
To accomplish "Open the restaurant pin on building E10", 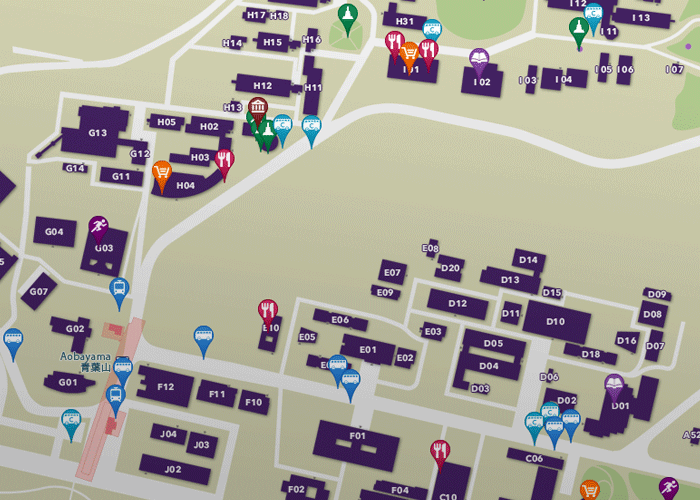I will click(267, 309).
